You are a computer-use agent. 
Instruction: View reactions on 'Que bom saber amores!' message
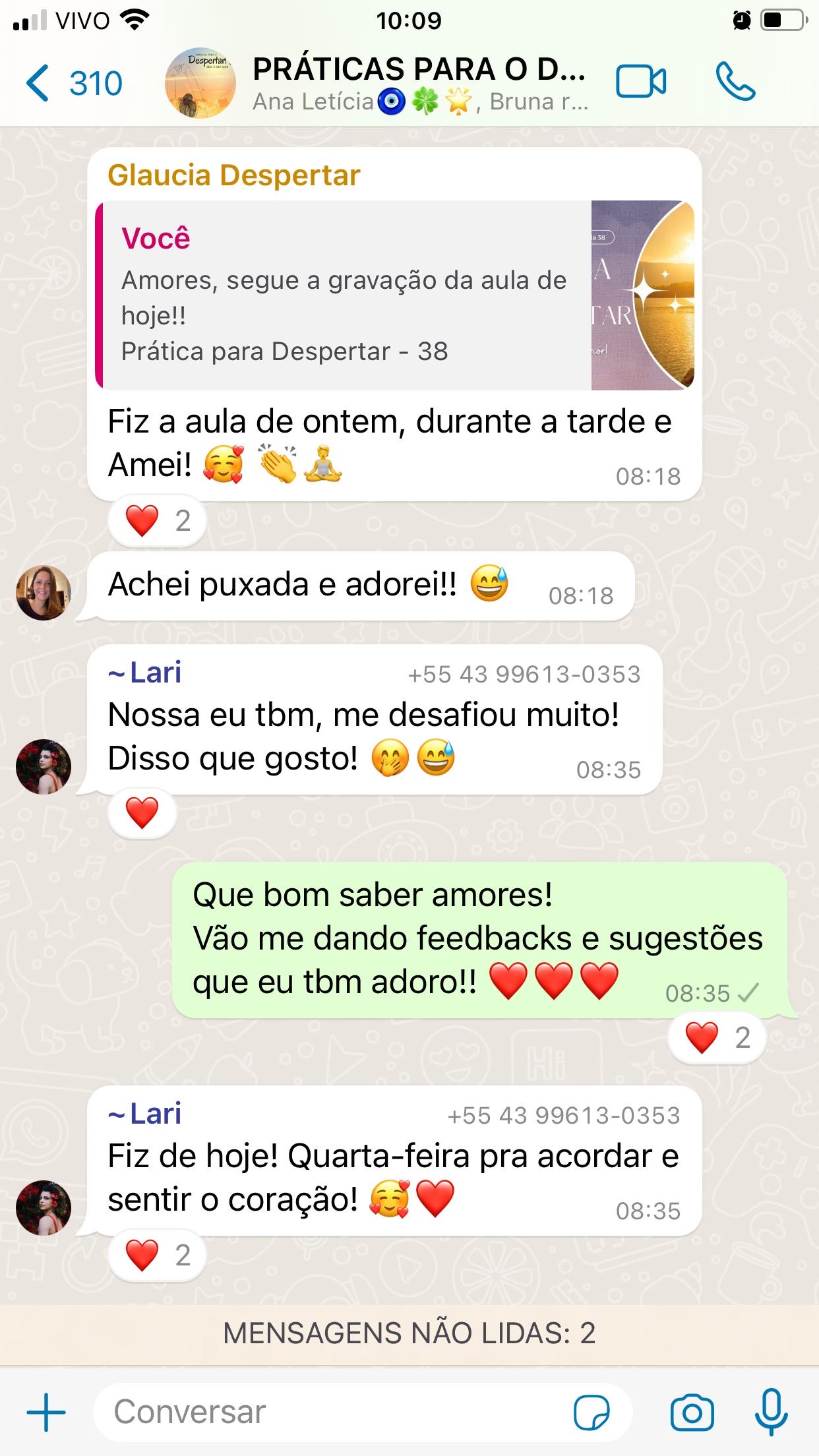717,1038
